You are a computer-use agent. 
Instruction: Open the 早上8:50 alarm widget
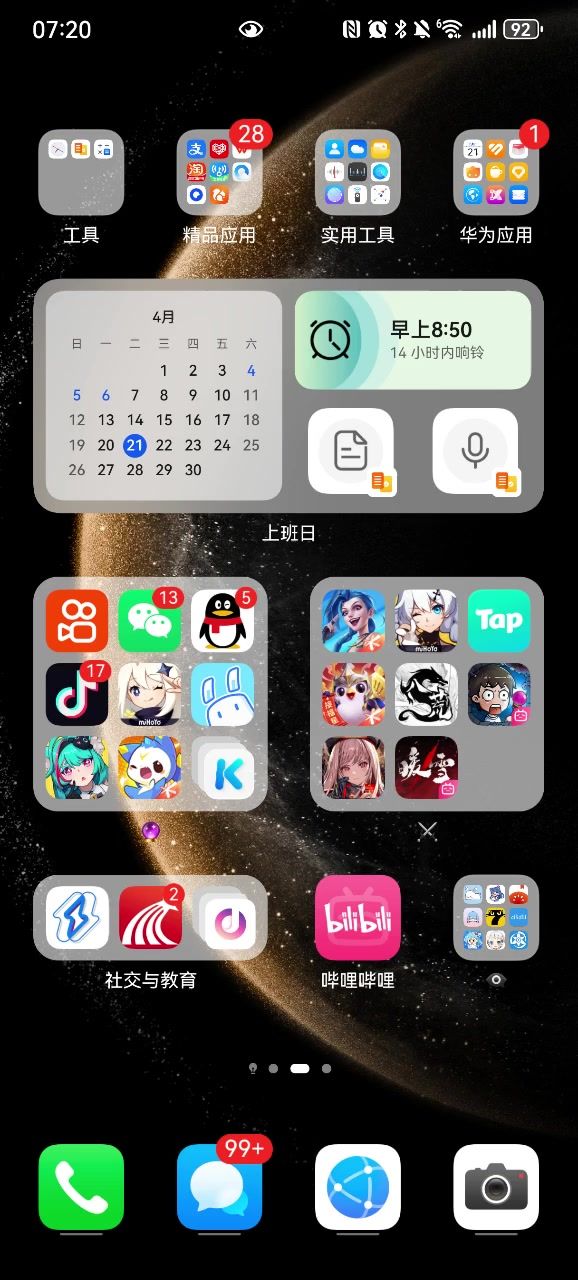pyautogui.click(x=413, y=340)
